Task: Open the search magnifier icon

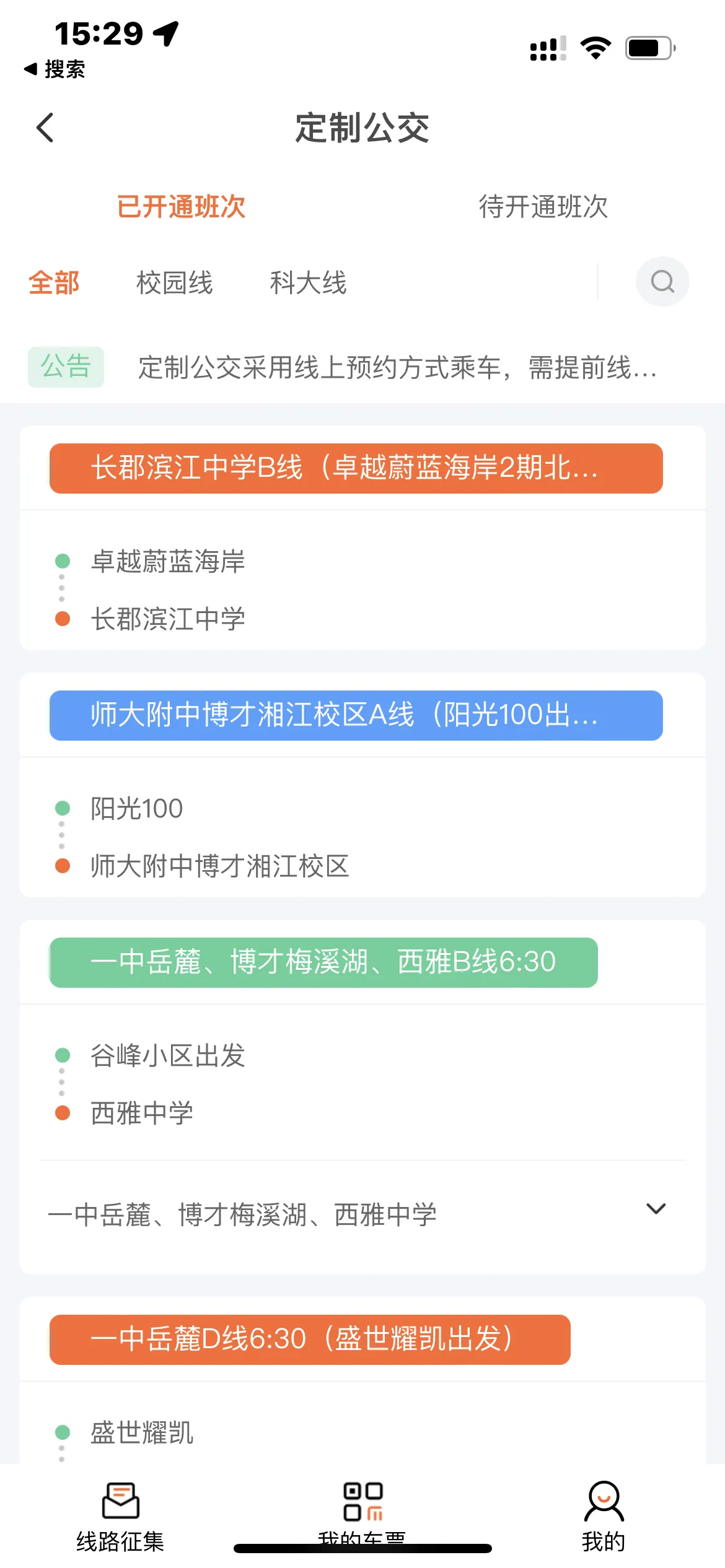Action: 662,282
